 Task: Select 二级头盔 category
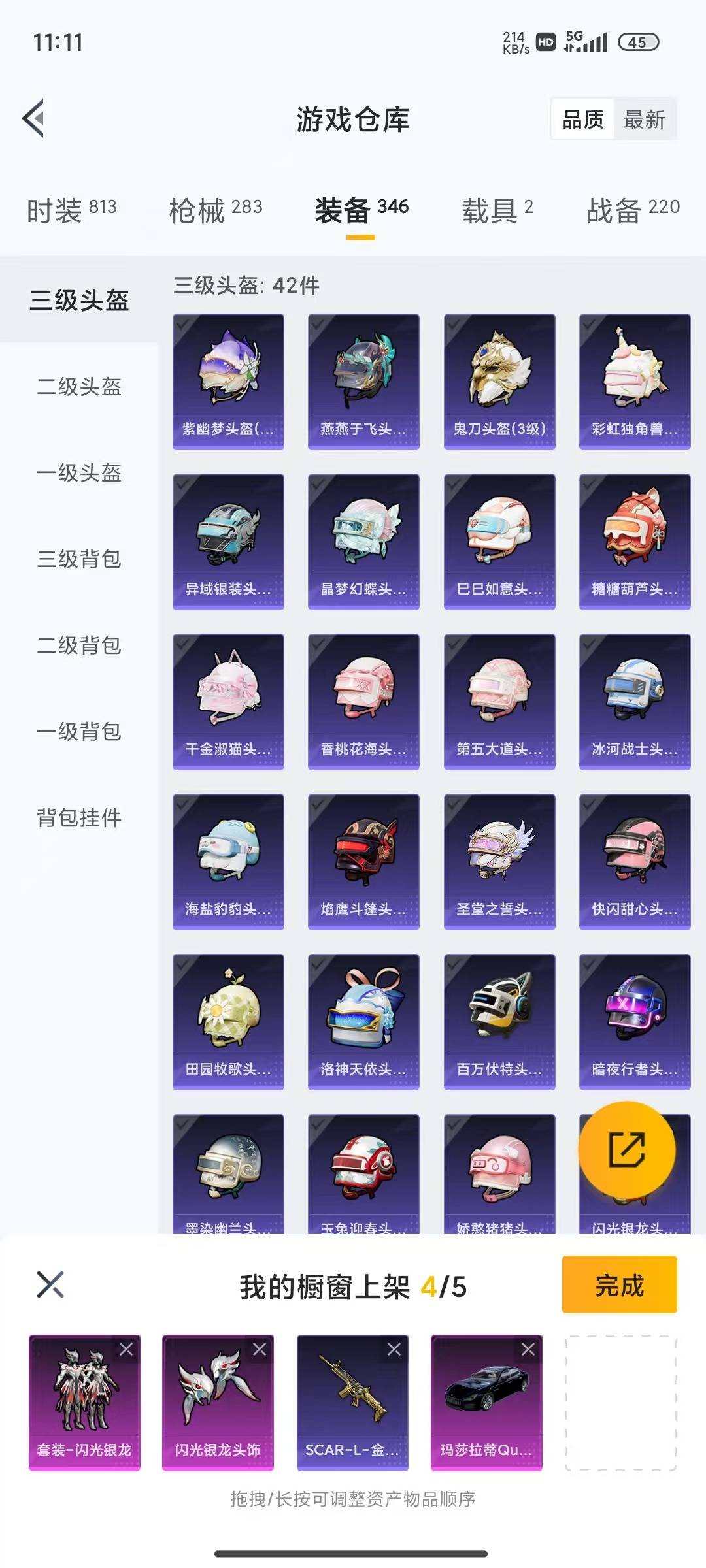(x=79, y=387)
